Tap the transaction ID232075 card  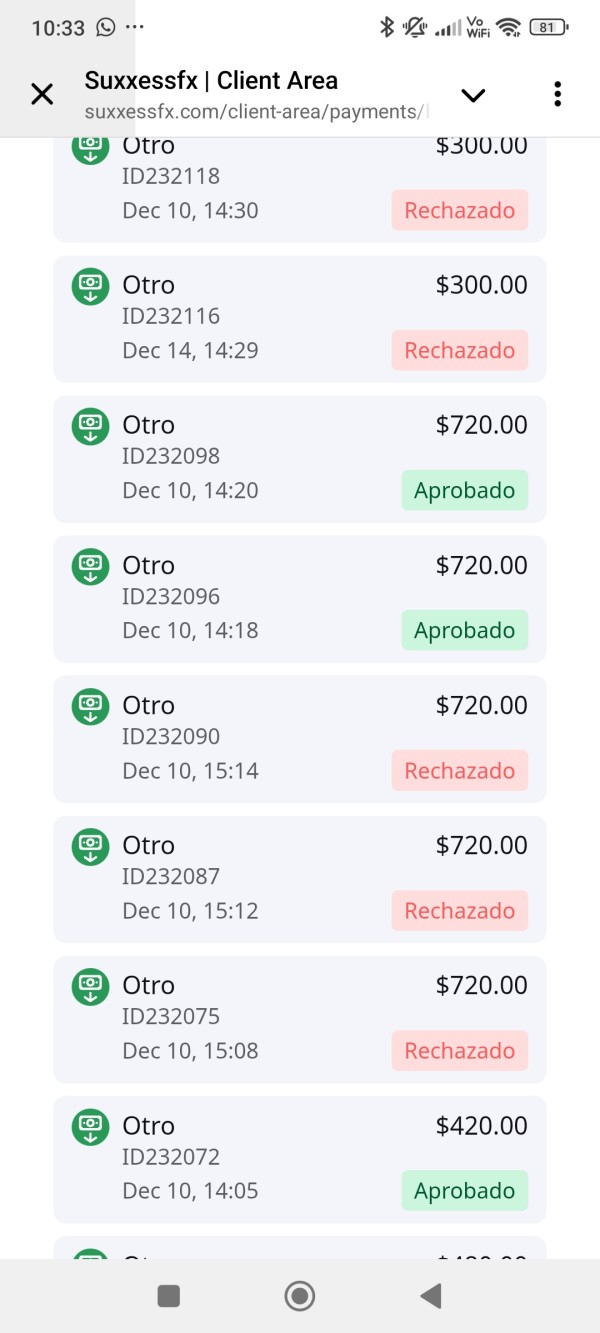tap(300, 1018)
